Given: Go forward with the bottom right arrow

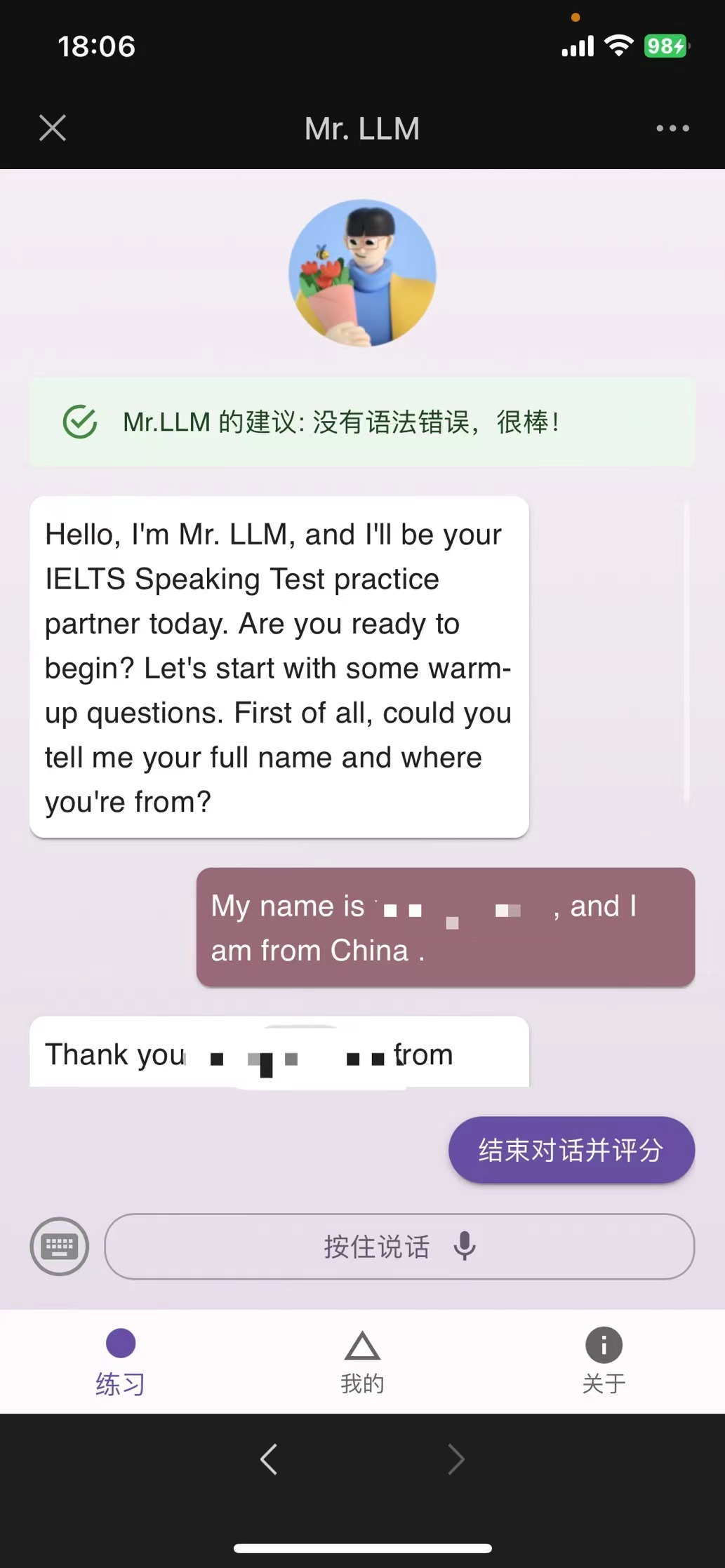Looking at the screenshot, I should coord(456,1460).
